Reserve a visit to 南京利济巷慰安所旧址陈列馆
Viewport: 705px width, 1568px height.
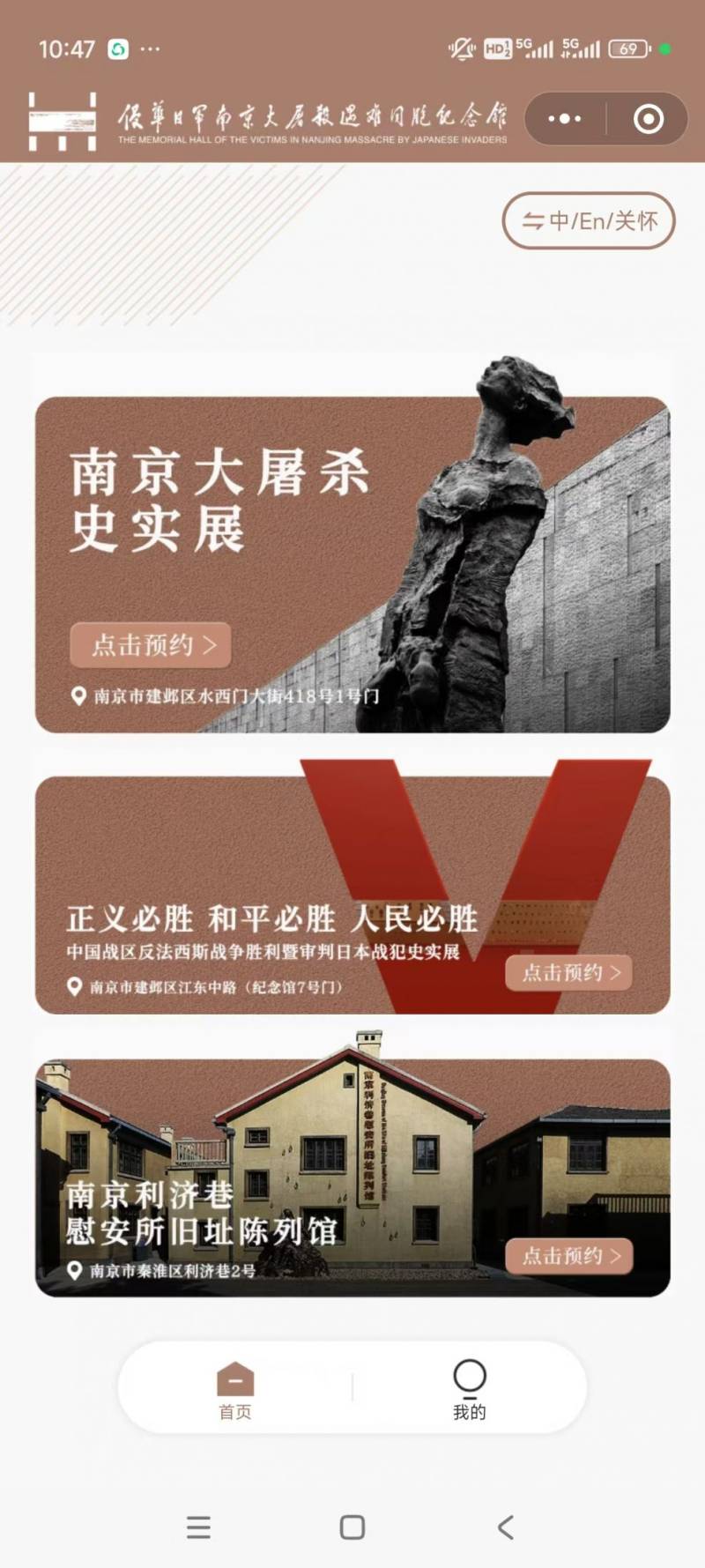pos(569,1256)
